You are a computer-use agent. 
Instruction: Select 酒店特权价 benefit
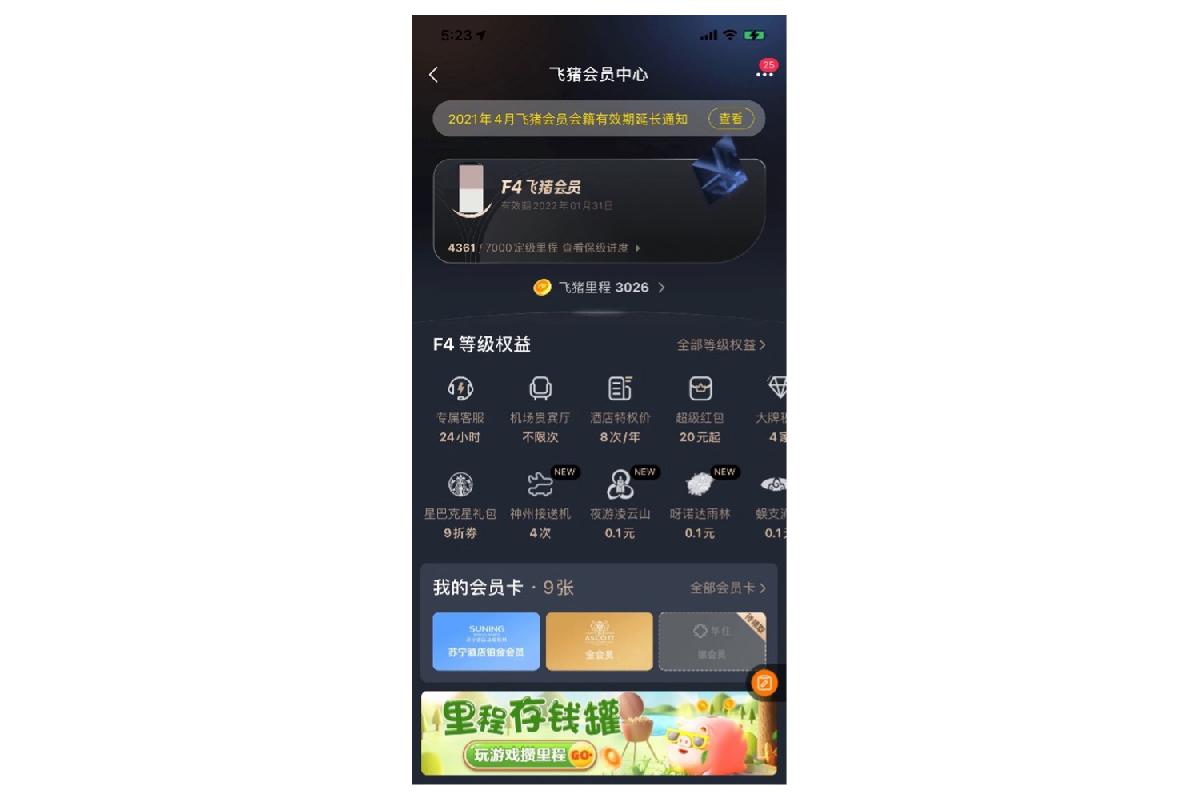pos(620,408)
